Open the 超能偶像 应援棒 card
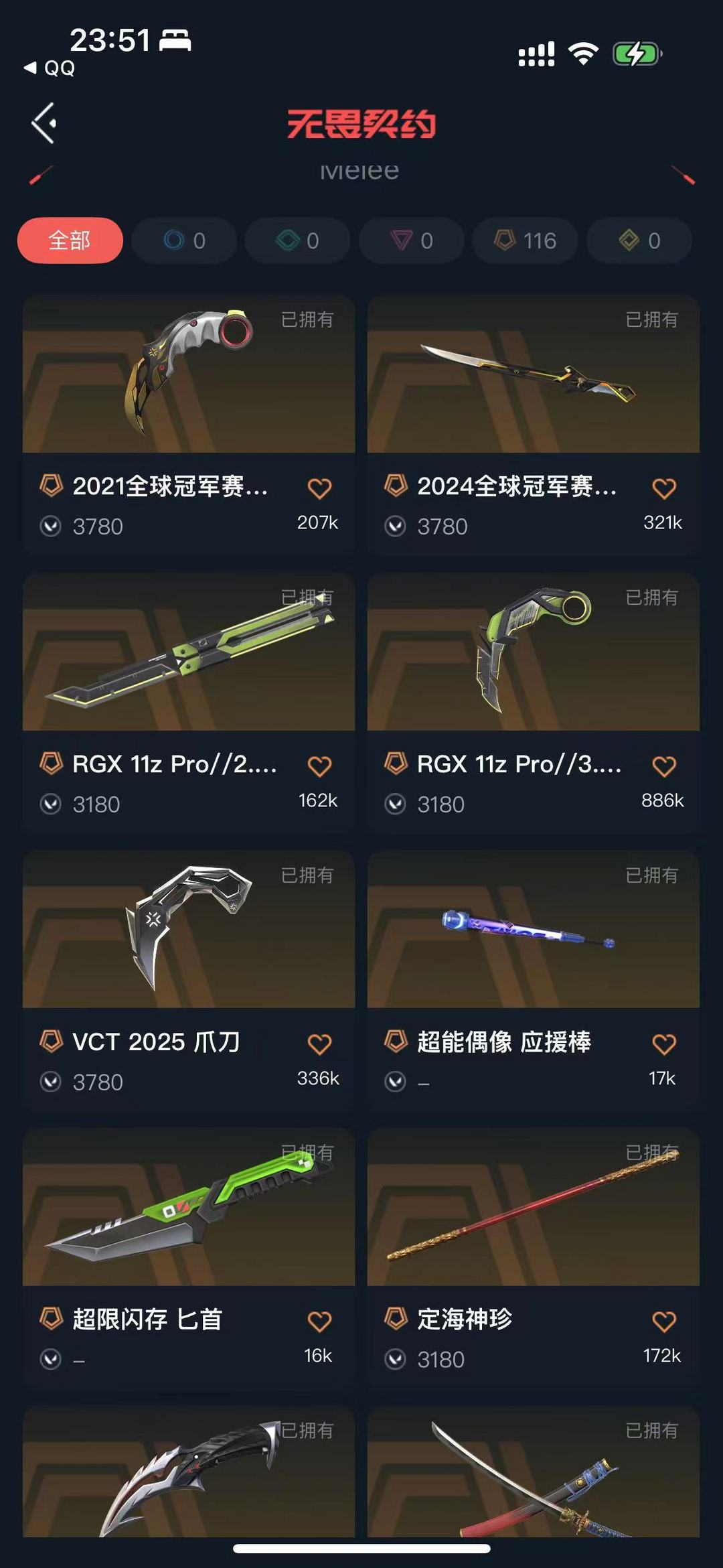 [534, 981]
